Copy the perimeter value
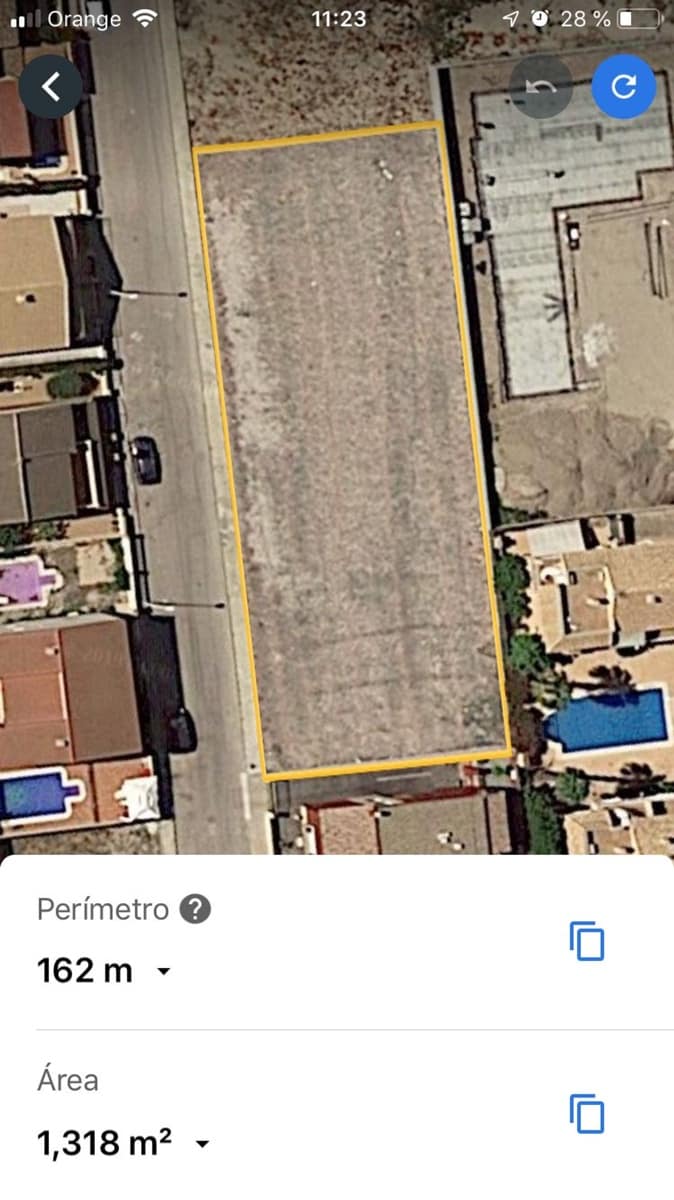This screenshot has width=674, height=1200. pyautogui.click(x=587, y=941)
